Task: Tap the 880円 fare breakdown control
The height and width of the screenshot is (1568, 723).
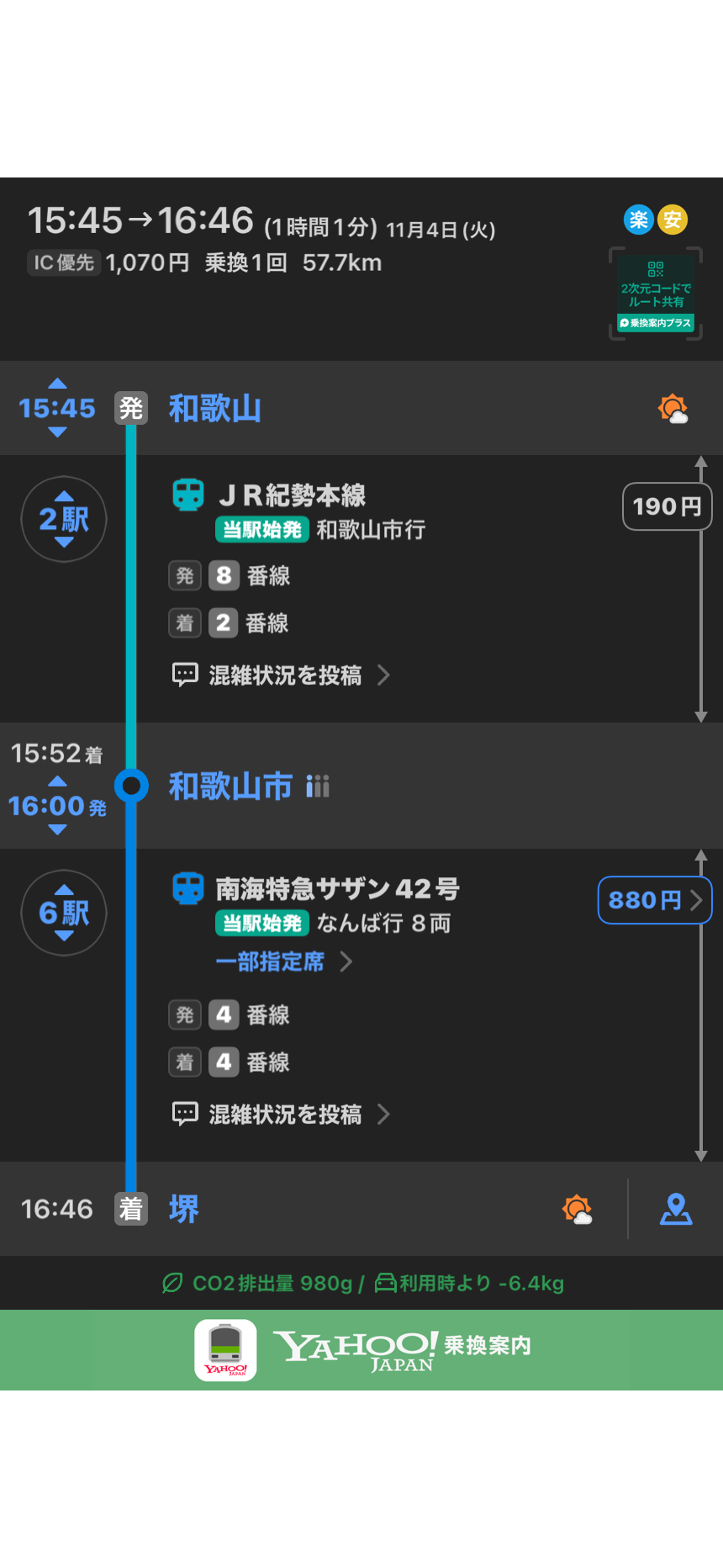Action: click(x=655, y=900)
